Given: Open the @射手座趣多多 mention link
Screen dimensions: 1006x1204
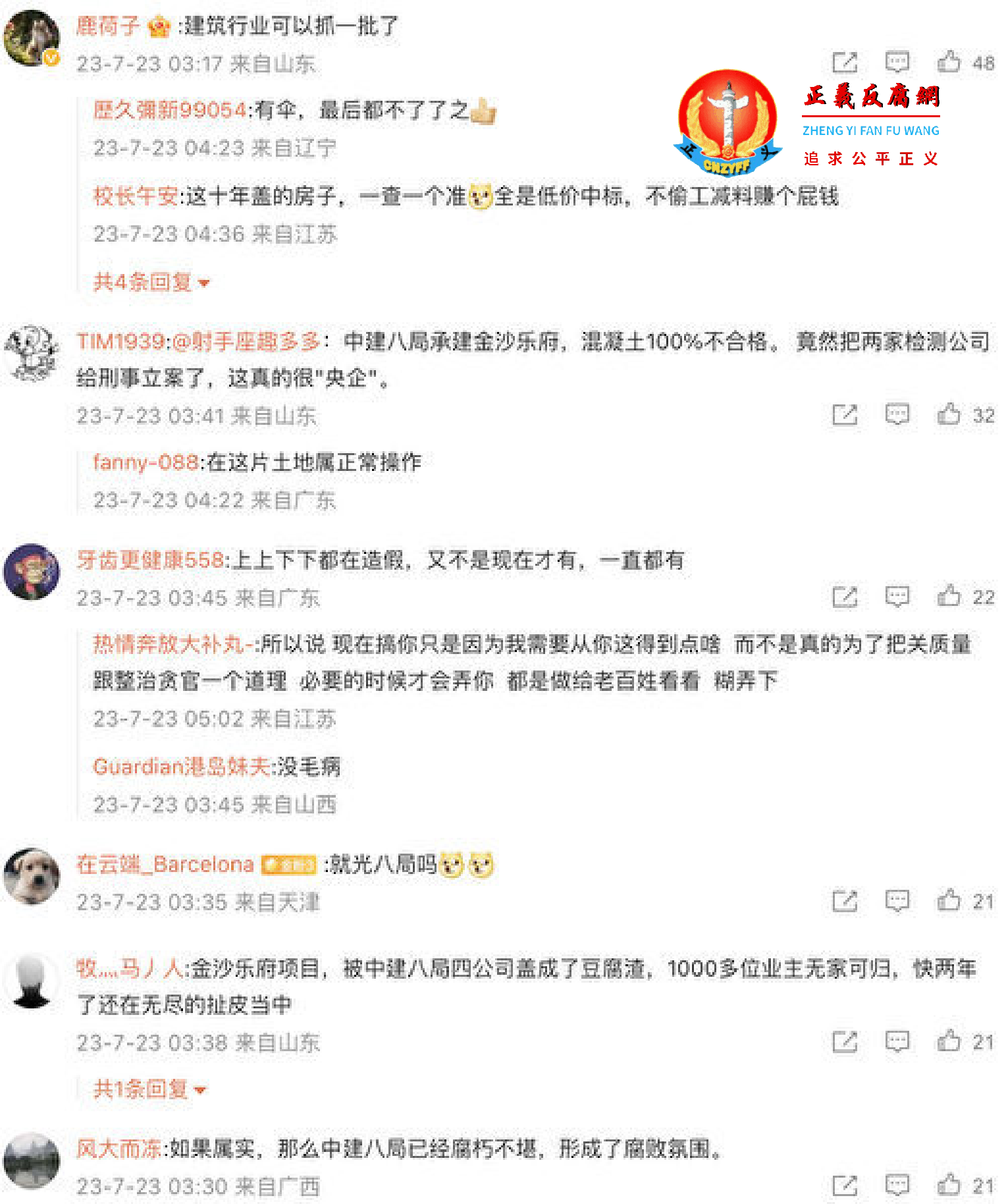Looking at the screenshot, I should 246,341.
